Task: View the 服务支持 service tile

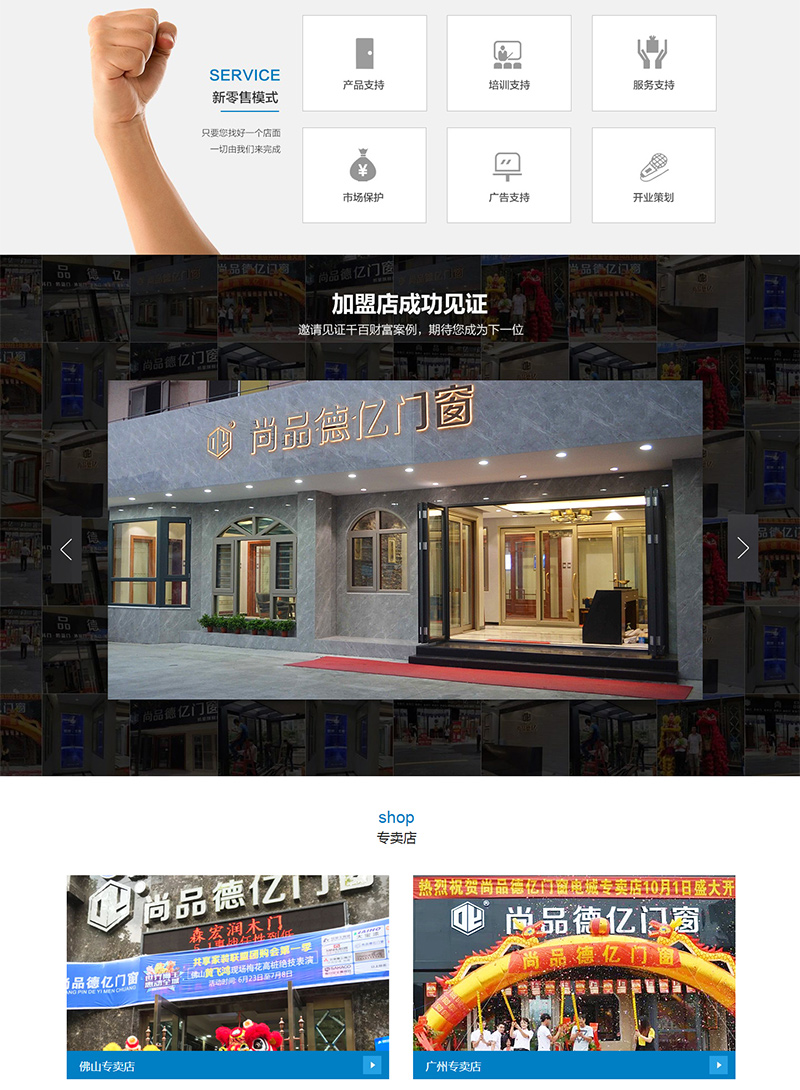Action: point(654,63)
